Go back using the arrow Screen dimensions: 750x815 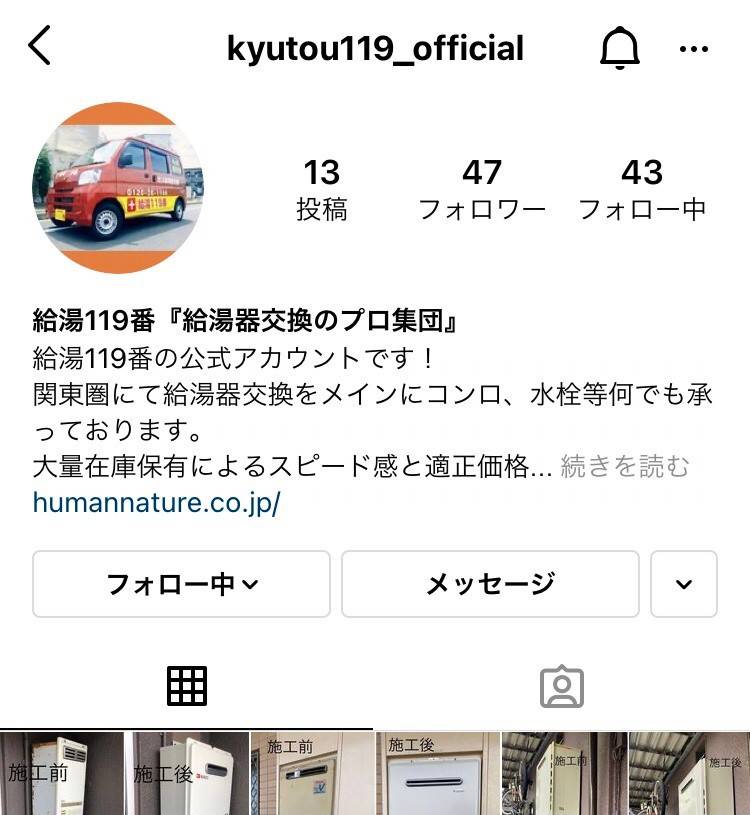click(40, 47)
